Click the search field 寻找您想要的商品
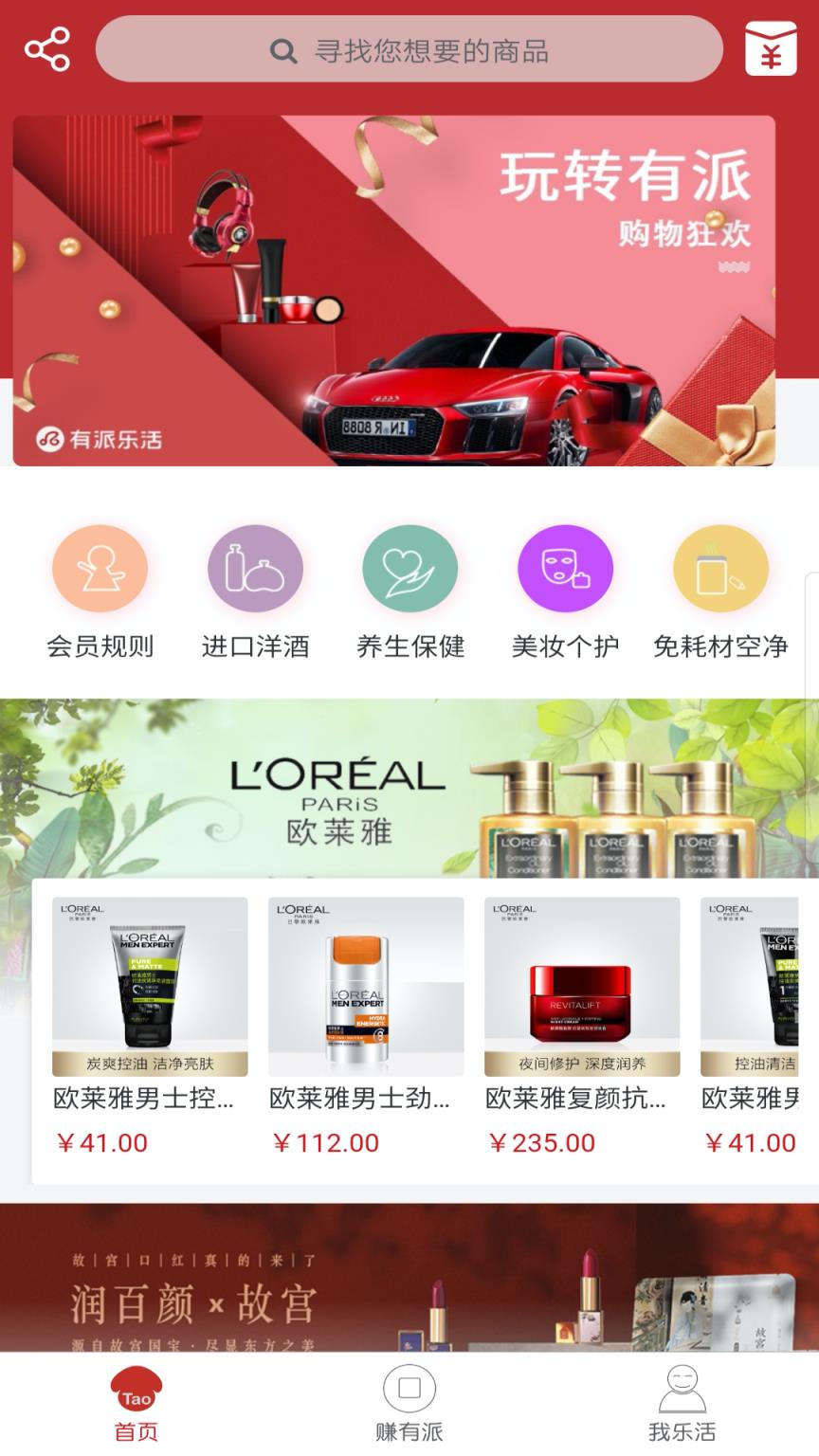 [x=427, y=48]
